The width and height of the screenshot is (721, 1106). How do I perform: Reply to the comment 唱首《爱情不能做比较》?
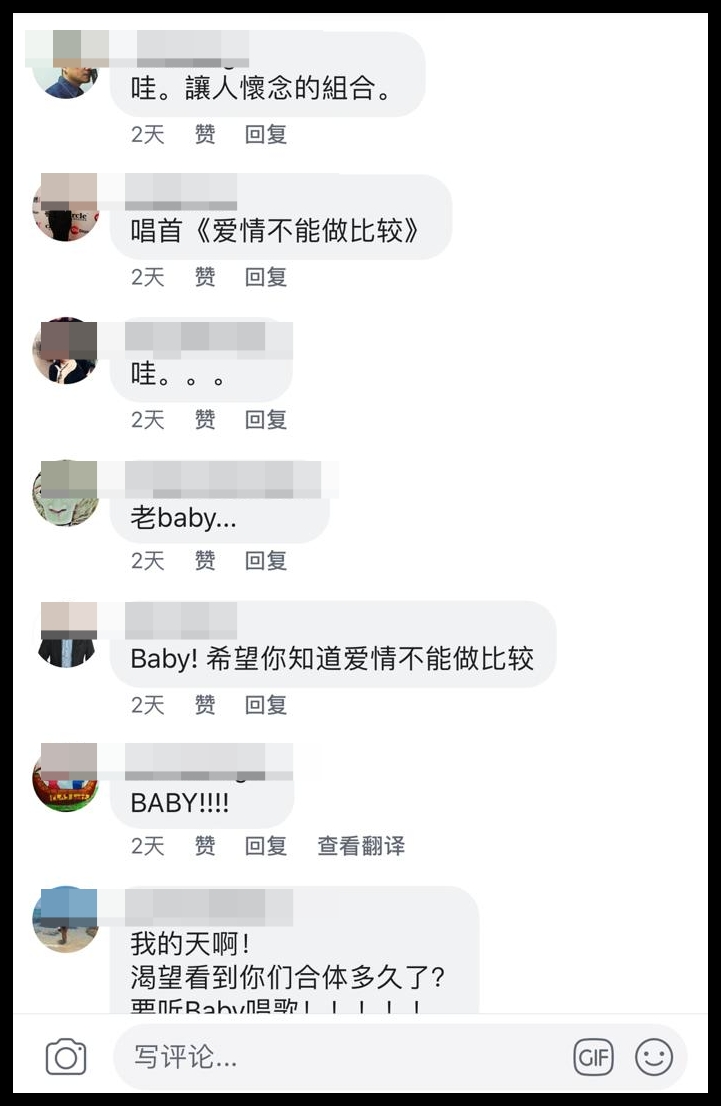click(266, 277)
